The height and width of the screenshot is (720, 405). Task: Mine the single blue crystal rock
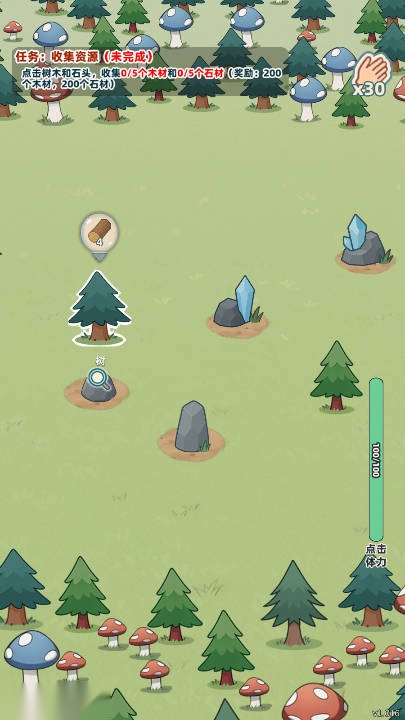pyautogui.click(x=238, y=303)
